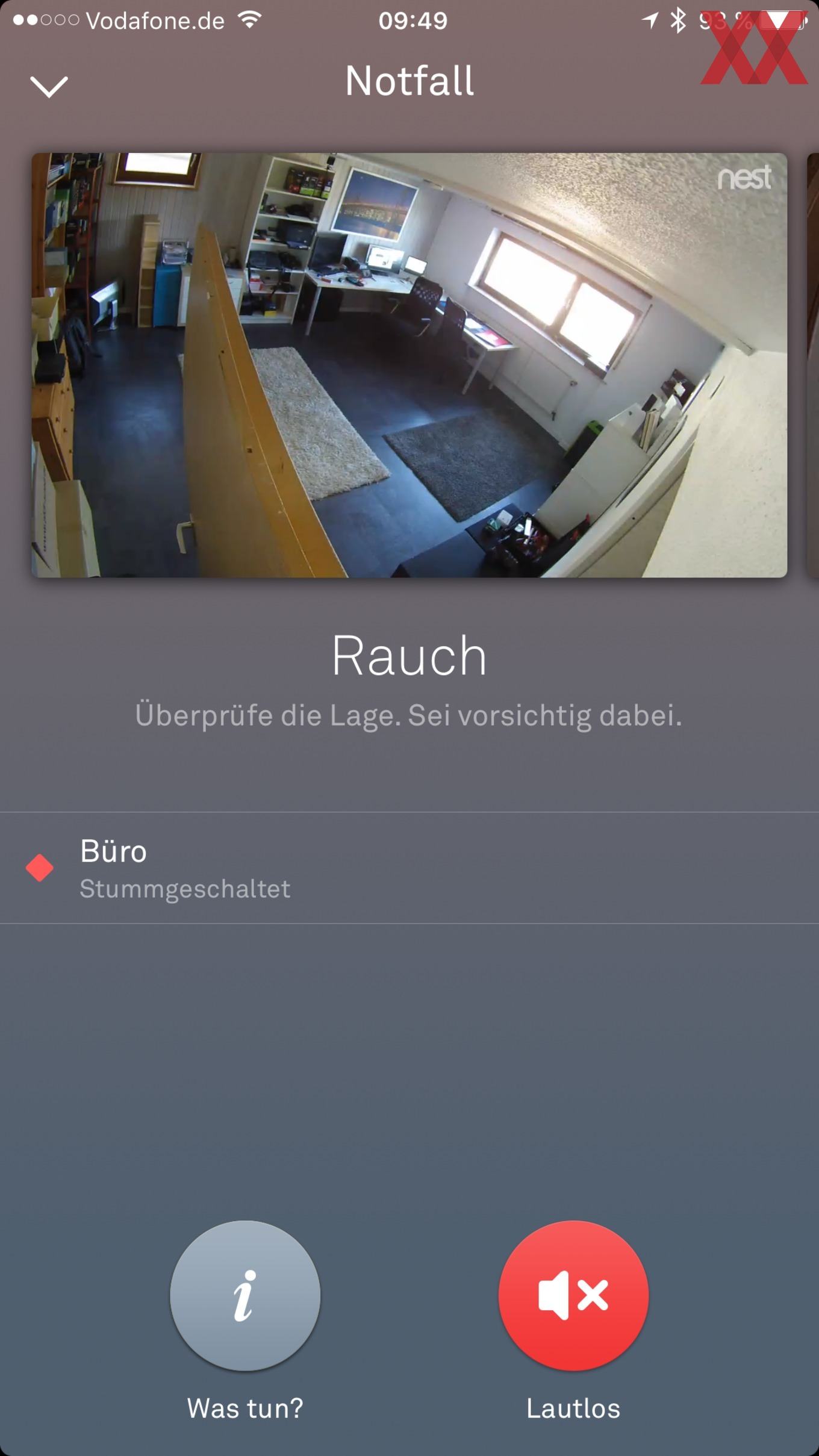Collapse the Notfall screen with the chevron
The image size is (819, 1456).
point(49,86)
